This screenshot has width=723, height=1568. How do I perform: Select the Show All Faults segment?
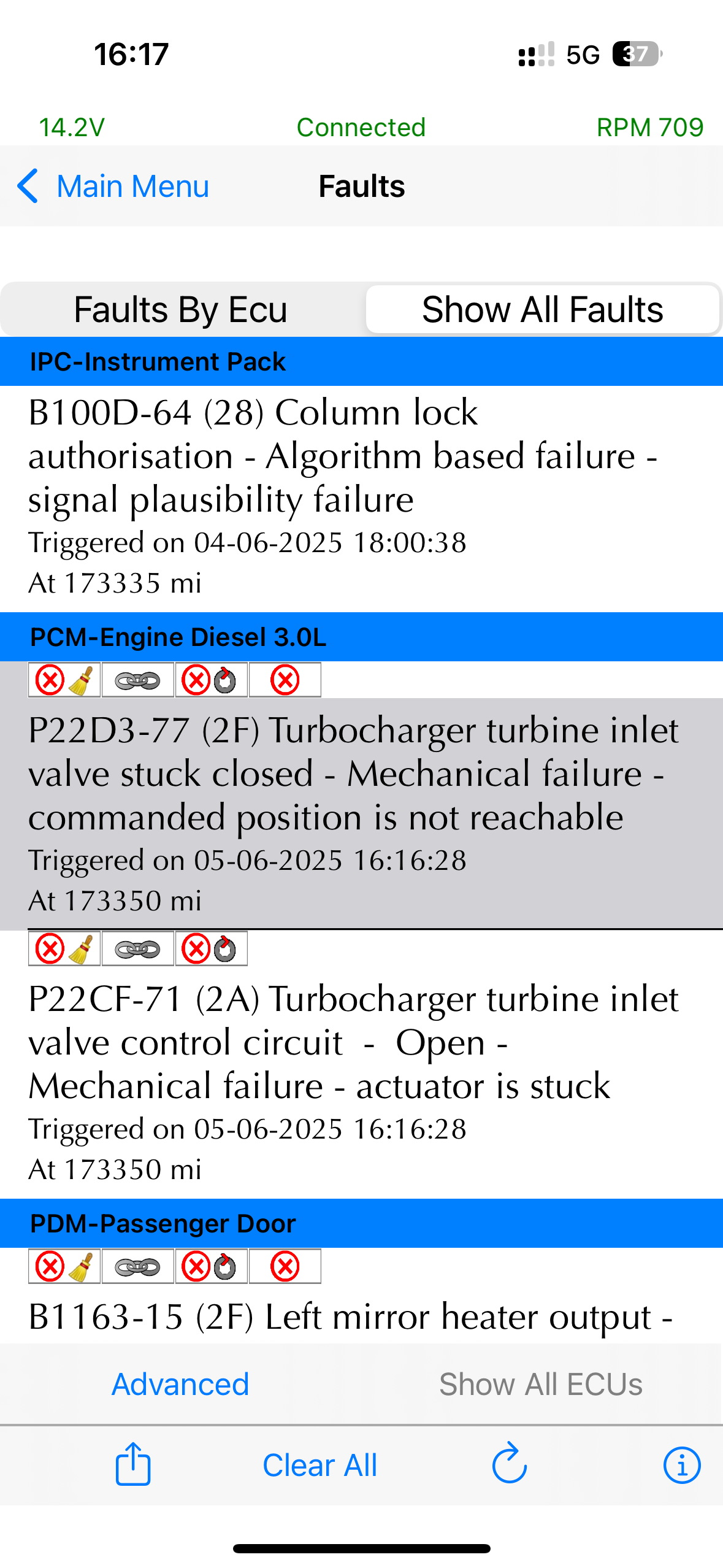click(x=542, y=309)
